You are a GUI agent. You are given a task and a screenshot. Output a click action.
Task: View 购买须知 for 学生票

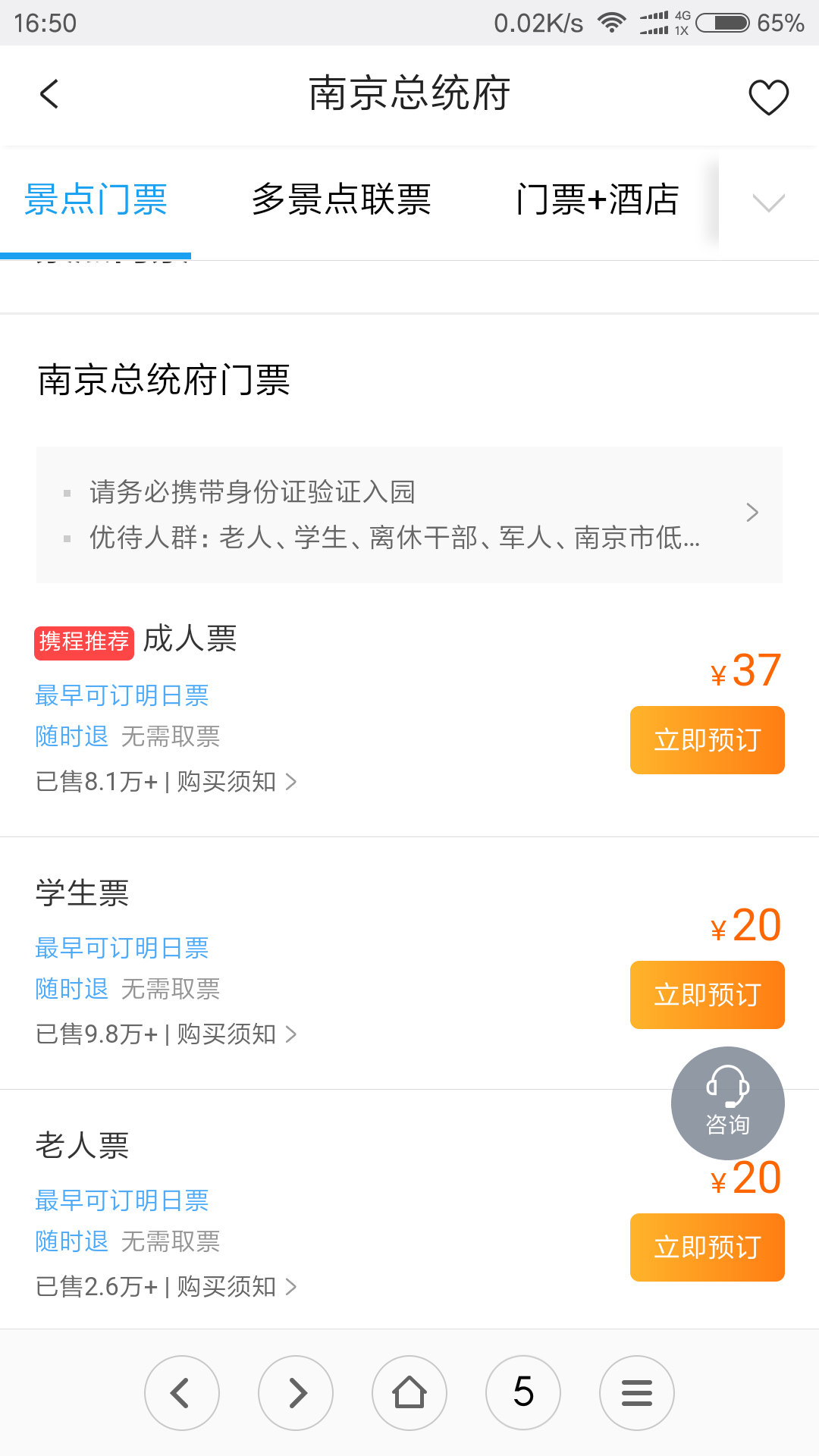tap(235, 1034)
